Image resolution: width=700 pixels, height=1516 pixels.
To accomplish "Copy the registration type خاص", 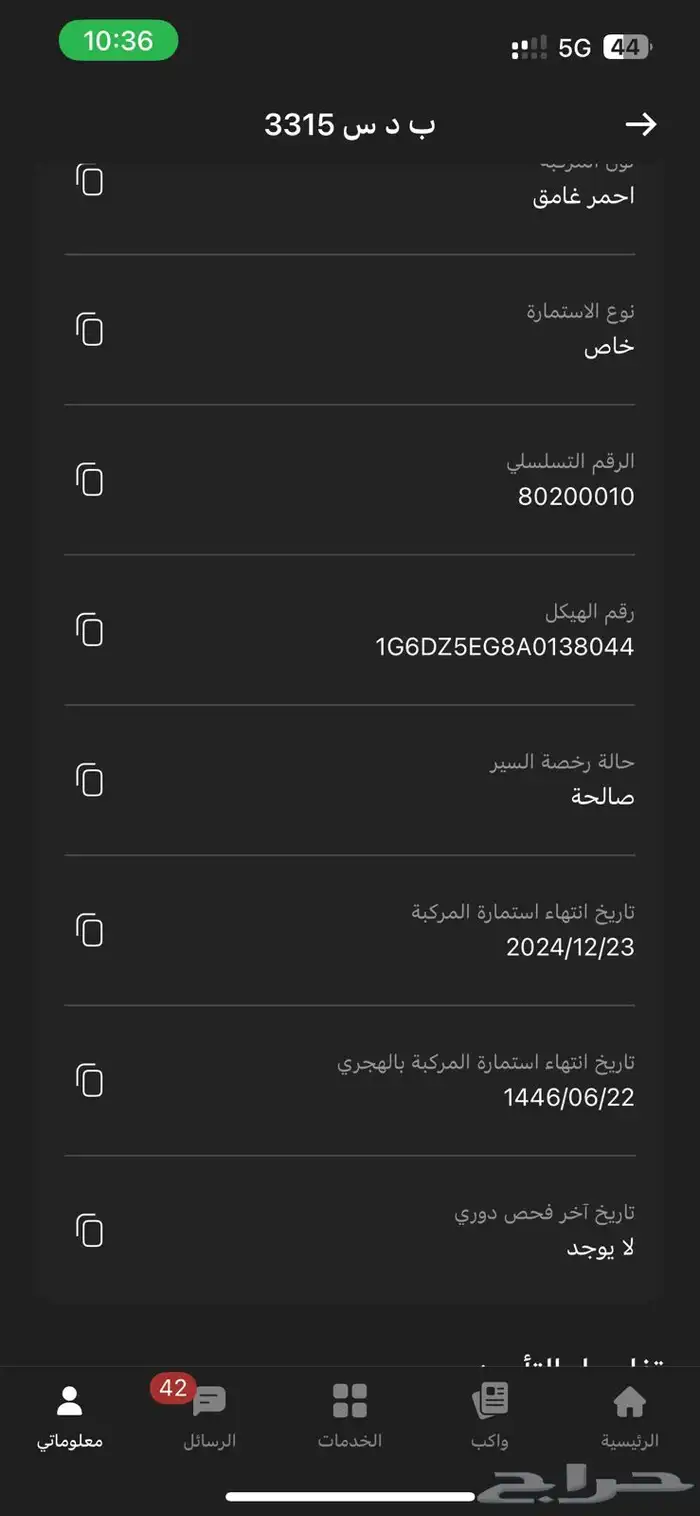I will pos(90,330).
